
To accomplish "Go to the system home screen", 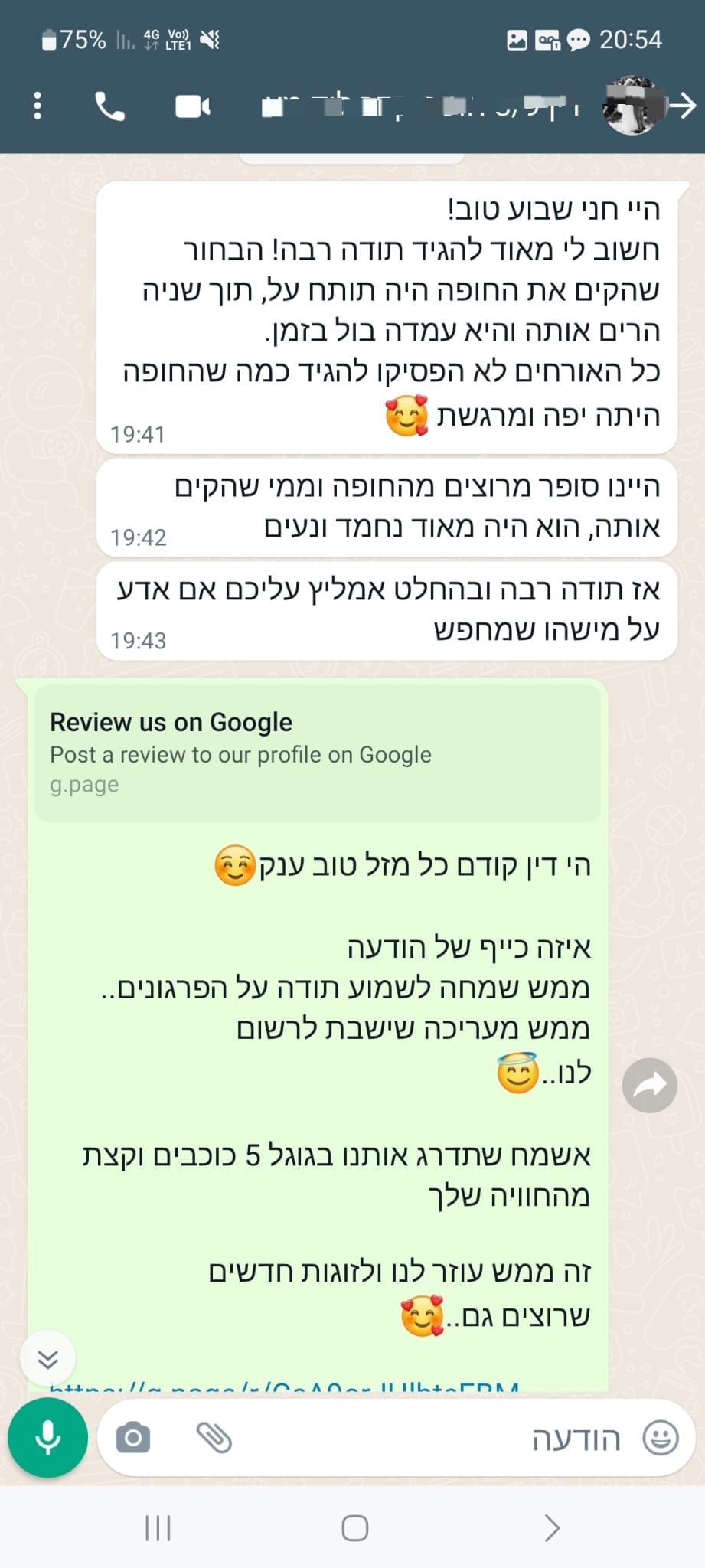I will pyautogui.click(x=354, y=1528).
